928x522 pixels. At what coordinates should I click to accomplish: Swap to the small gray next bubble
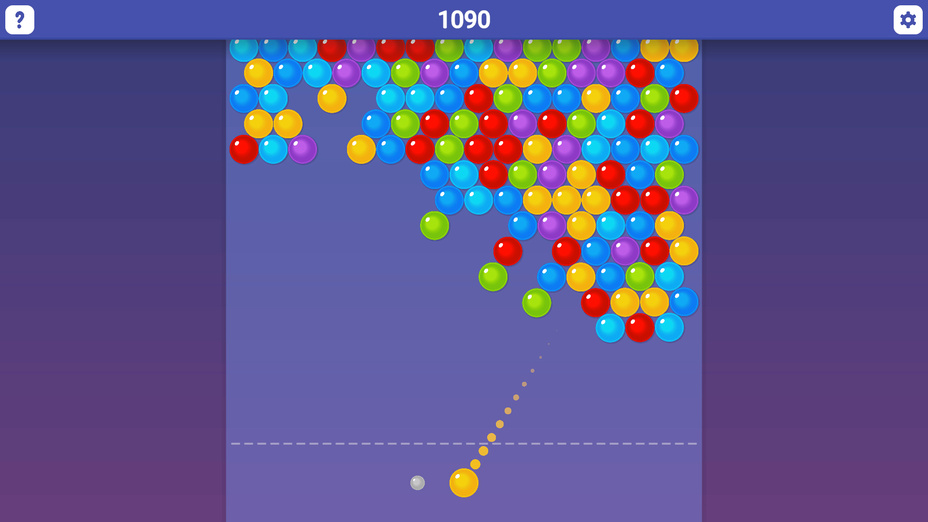pos(418,483)
